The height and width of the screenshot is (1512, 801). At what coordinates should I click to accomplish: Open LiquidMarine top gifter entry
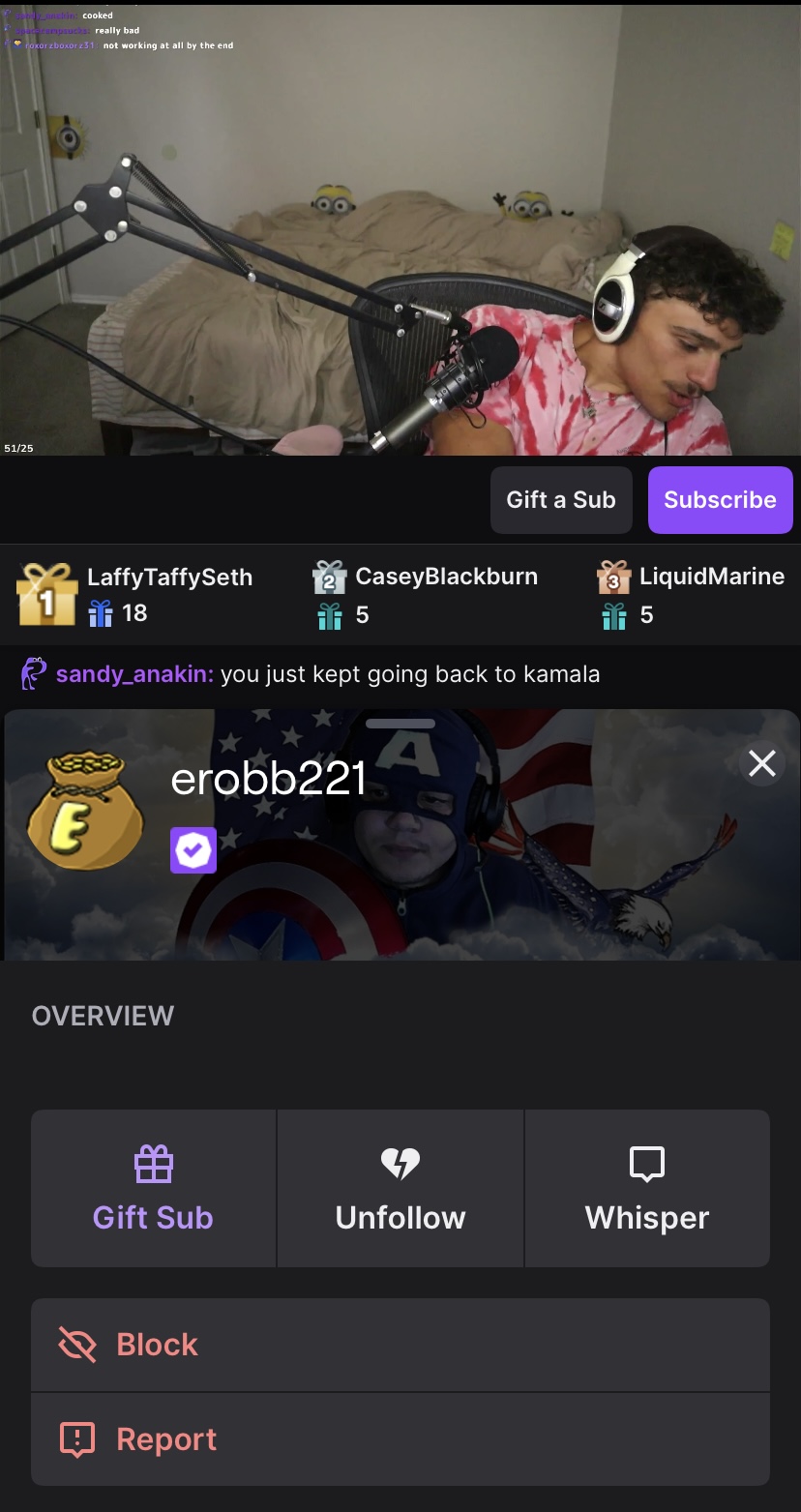point(691,594)
